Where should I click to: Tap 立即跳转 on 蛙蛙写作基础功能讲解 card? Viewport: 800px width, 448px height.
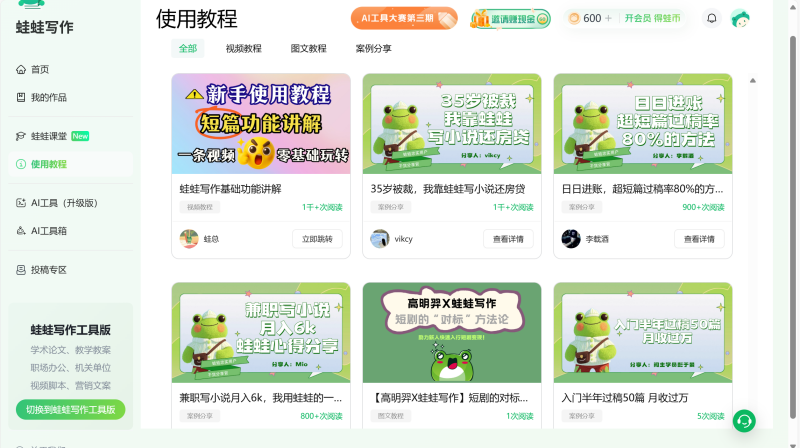pos(317,239)
